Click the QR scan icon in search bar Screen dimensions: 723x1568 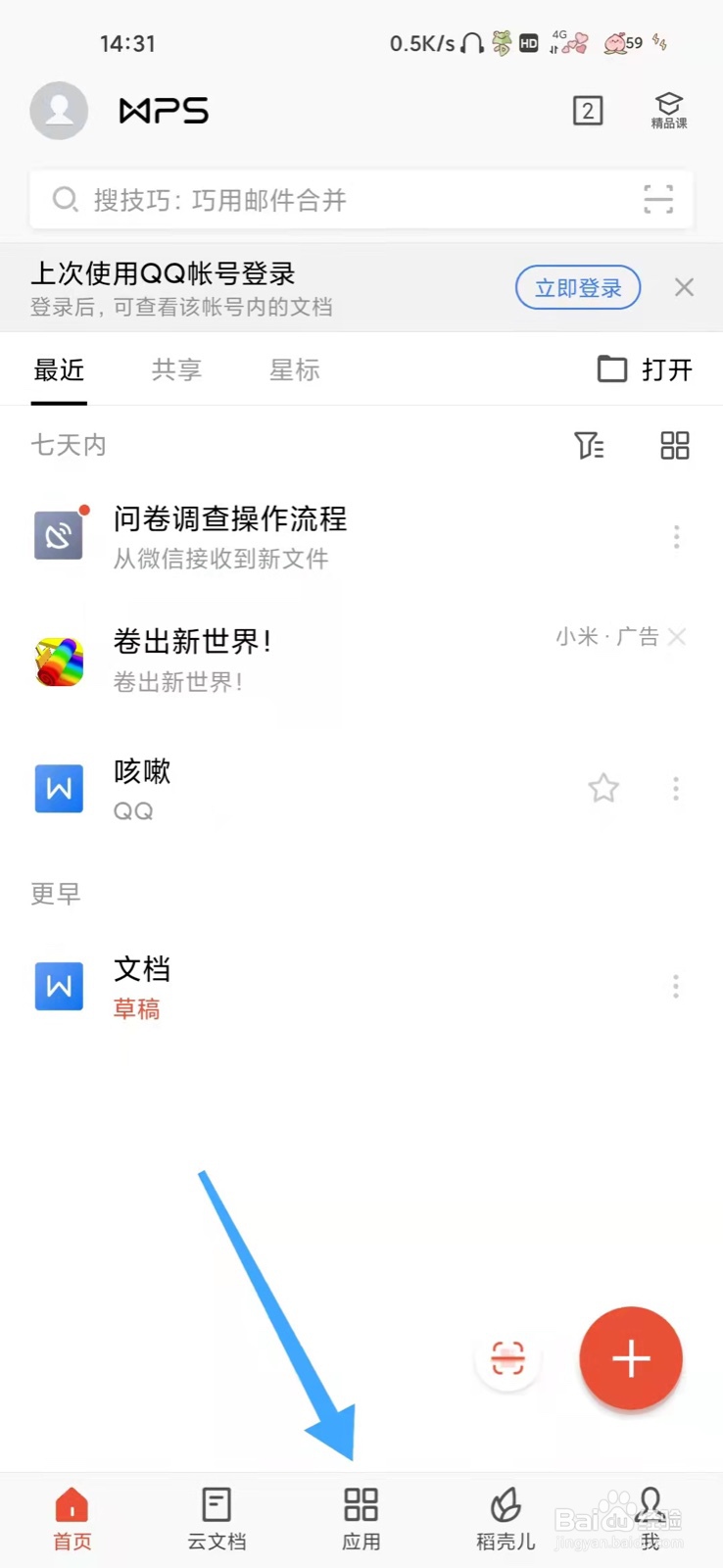coord(657,199)
